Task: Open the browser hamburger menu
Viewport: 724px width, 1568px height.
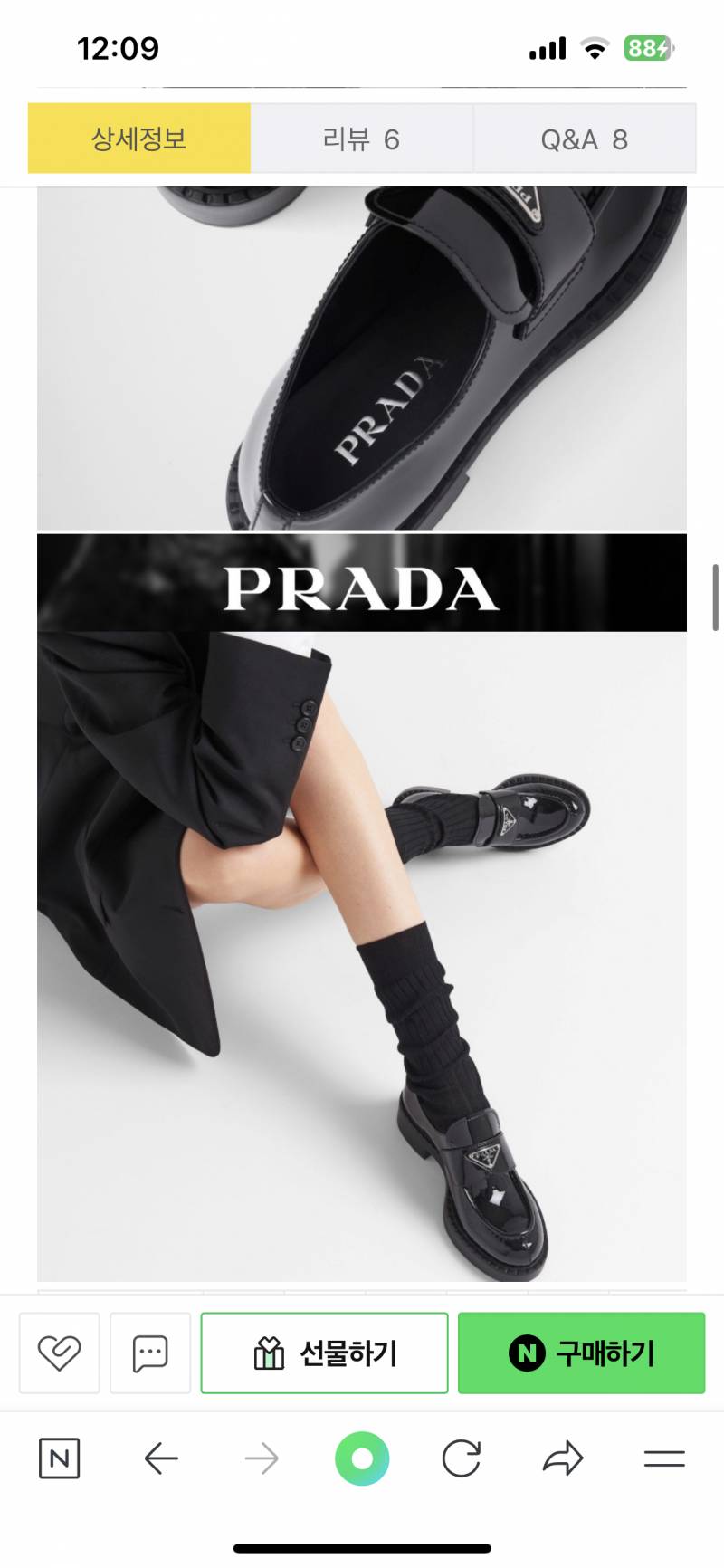Action: (x=664, y=1458)
